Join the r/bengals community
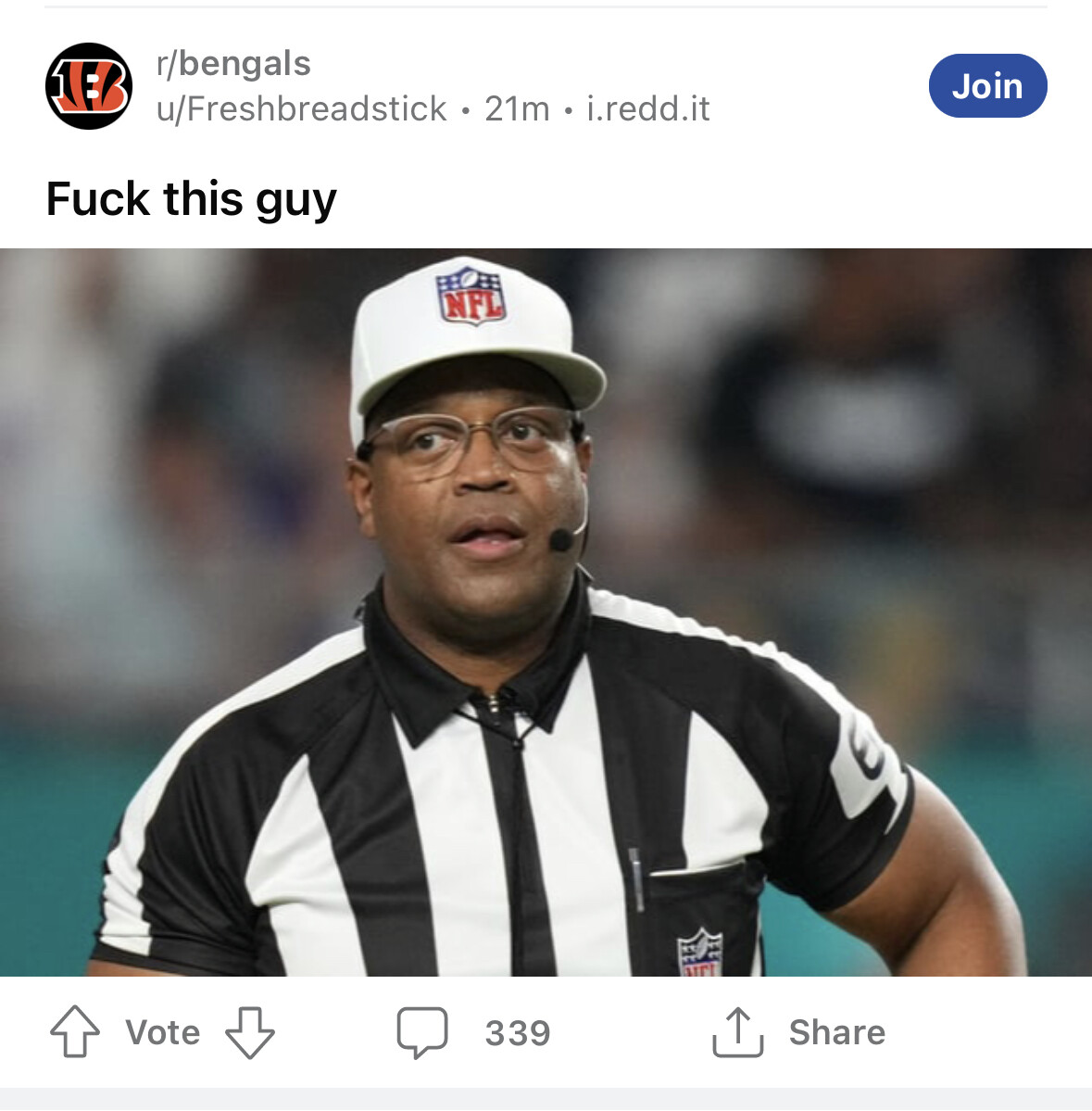 [987, 86]
